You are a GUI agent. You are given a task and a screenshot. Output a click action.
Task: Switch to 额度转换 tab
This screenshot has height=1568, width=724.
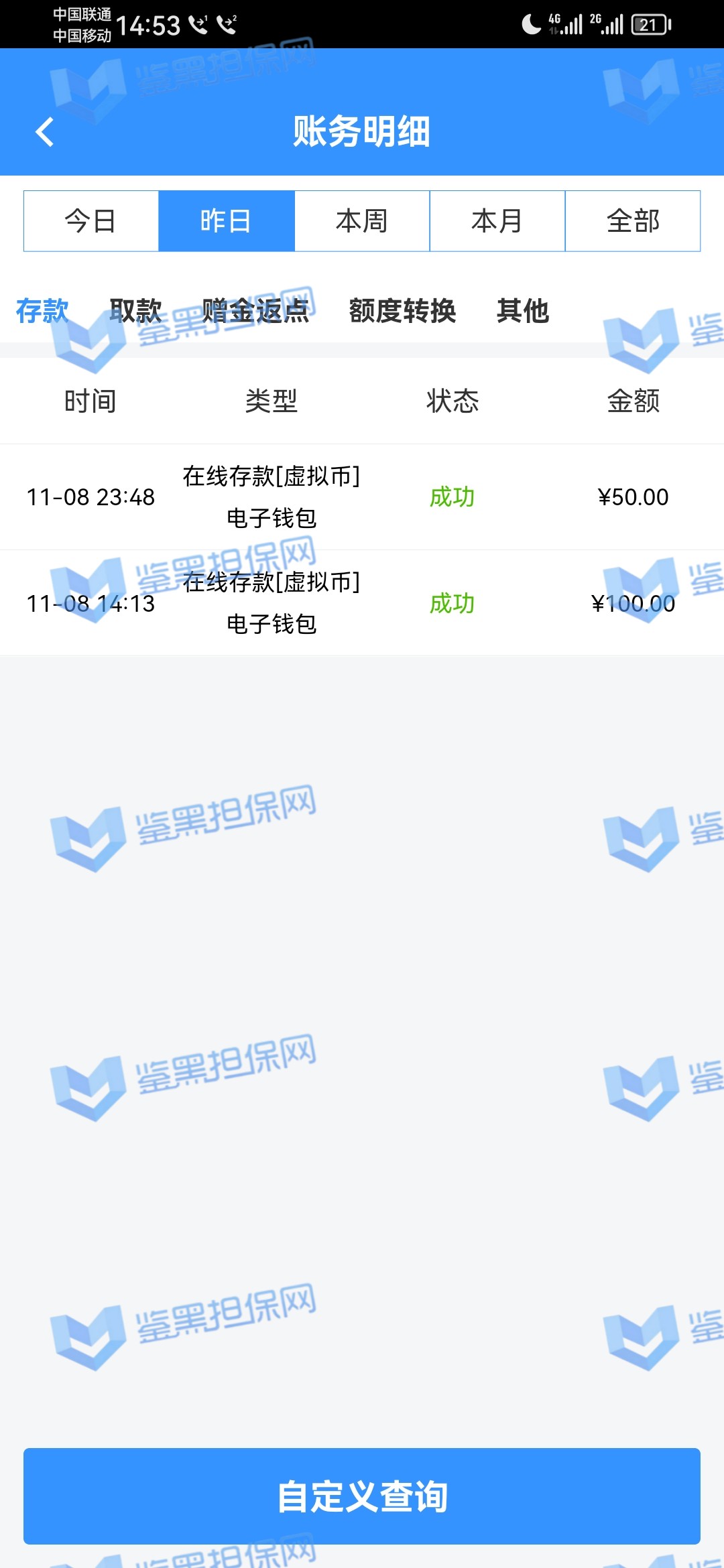[402, 311]
